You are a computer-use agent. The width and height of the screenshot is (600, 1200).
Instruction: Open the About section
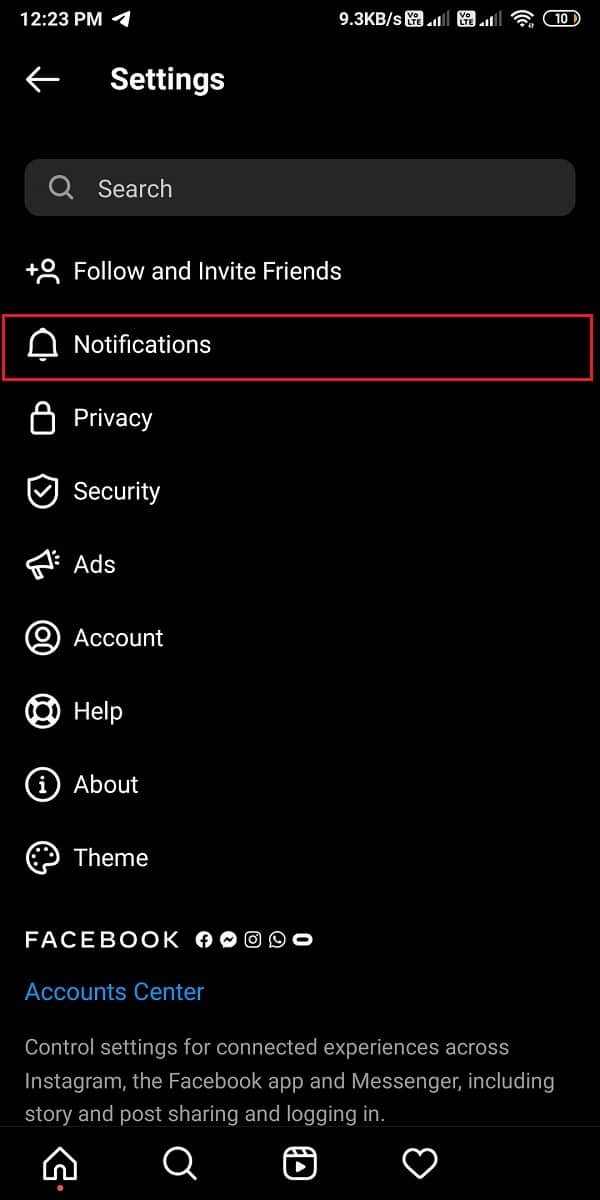(x=105, y=784)
